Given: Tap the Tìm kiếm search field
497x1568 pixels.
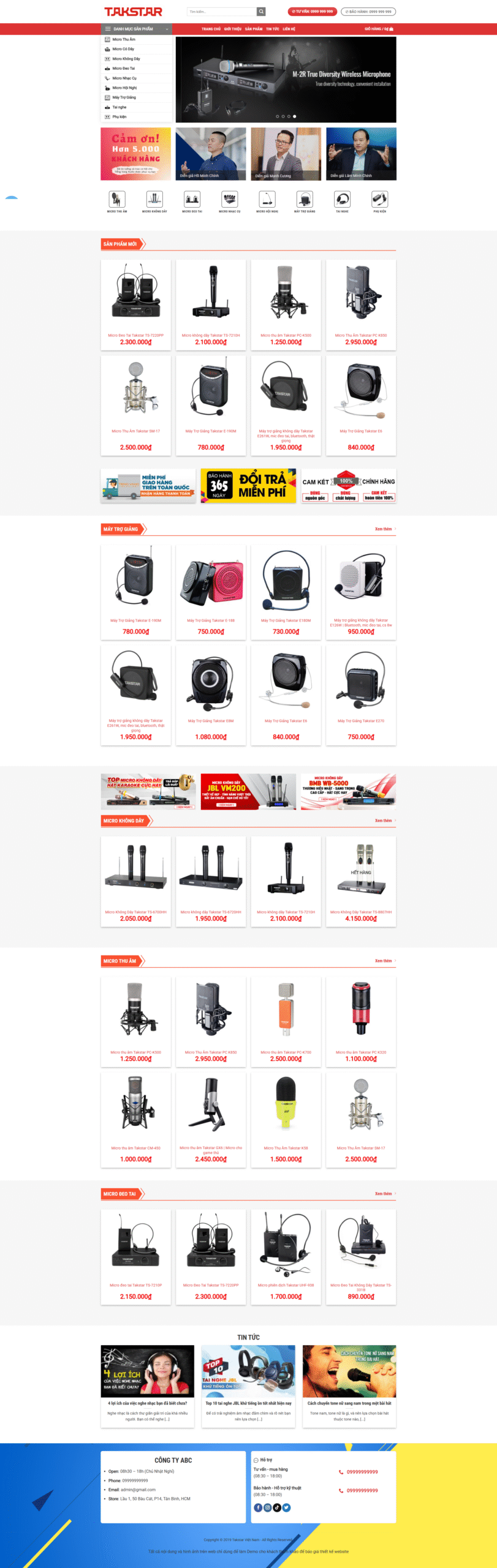Looking at the screenshot, I should tap(221, 12).
